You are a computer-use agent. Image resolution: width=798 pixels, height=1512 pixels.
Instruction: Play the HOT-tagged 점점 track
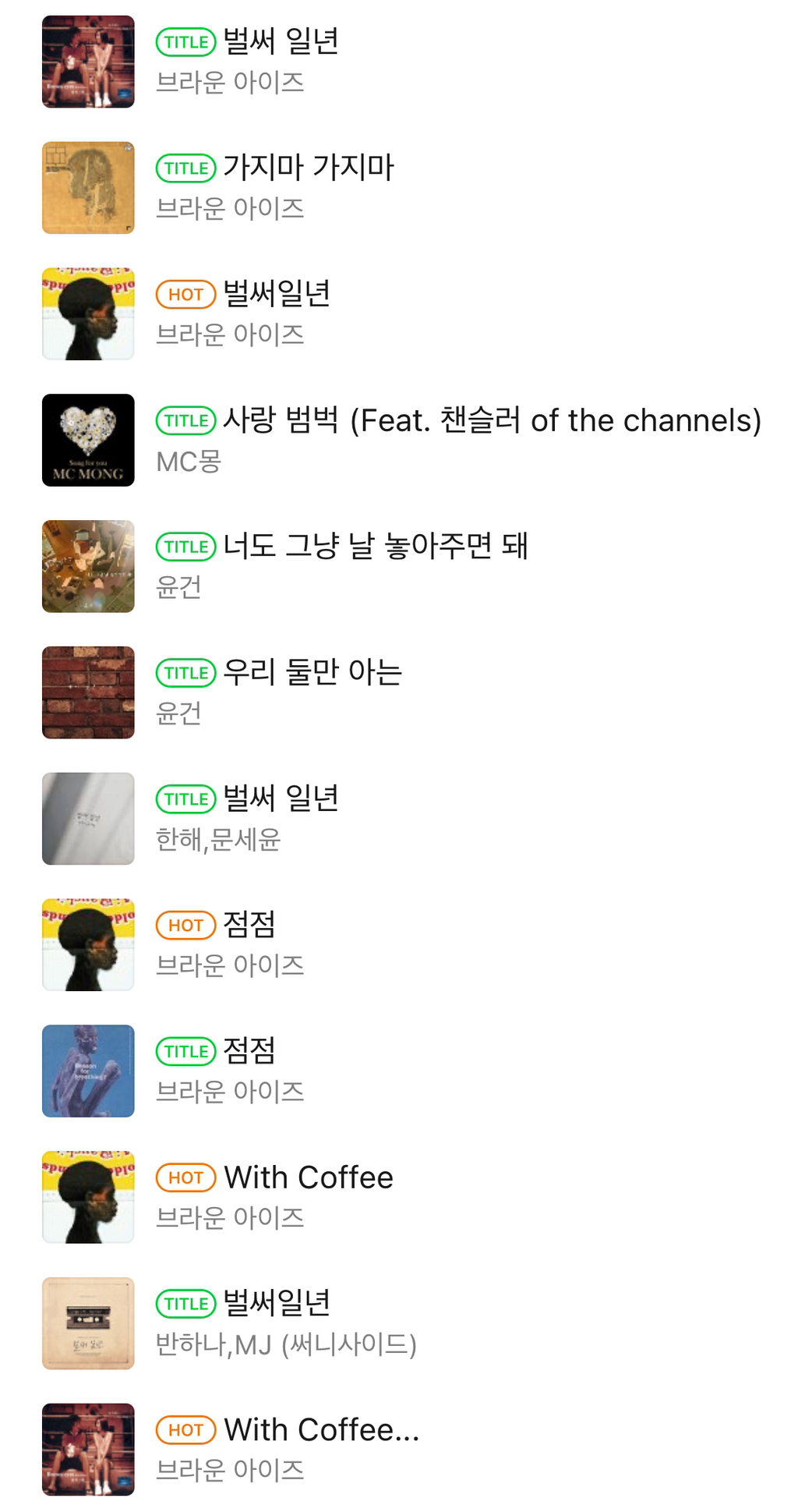(249, 926)
